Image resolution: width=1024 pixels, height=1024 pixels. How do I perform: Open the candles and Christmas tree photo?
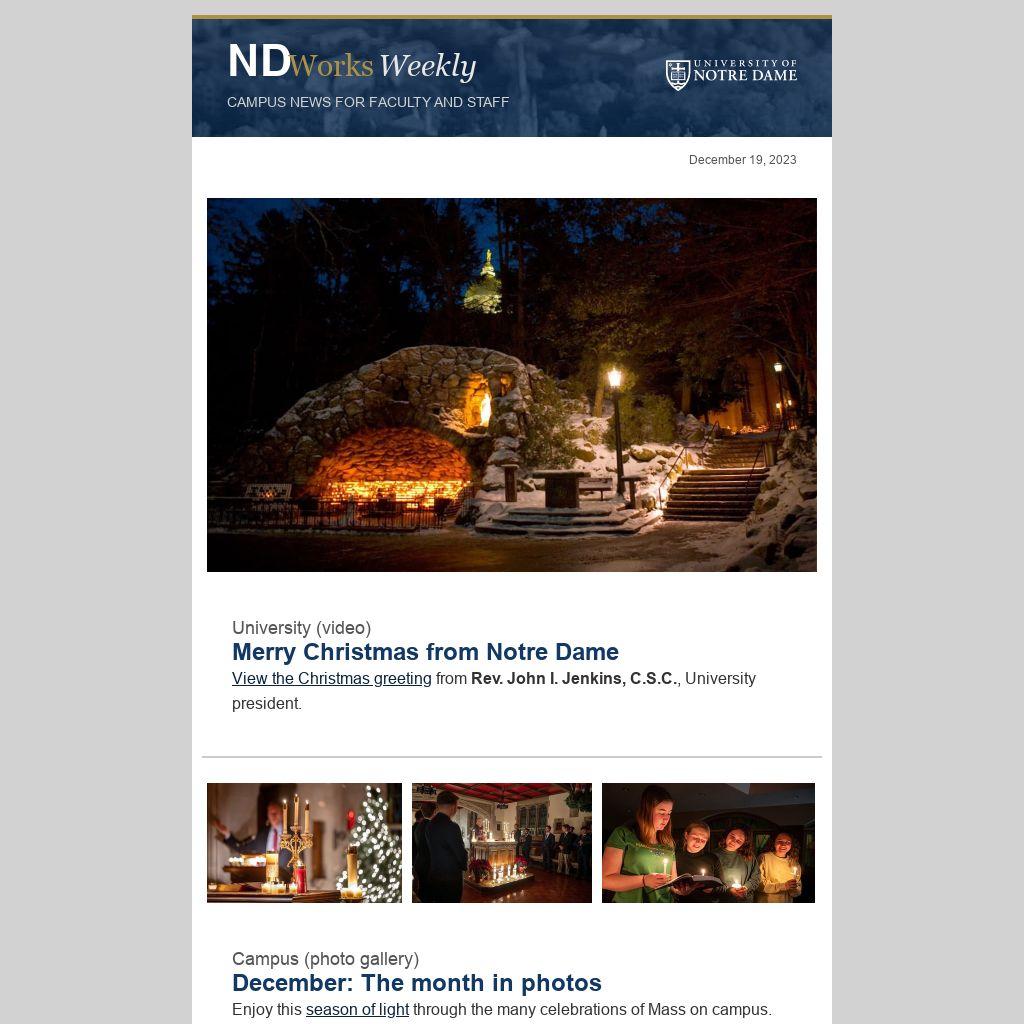(x=304, y=843)
